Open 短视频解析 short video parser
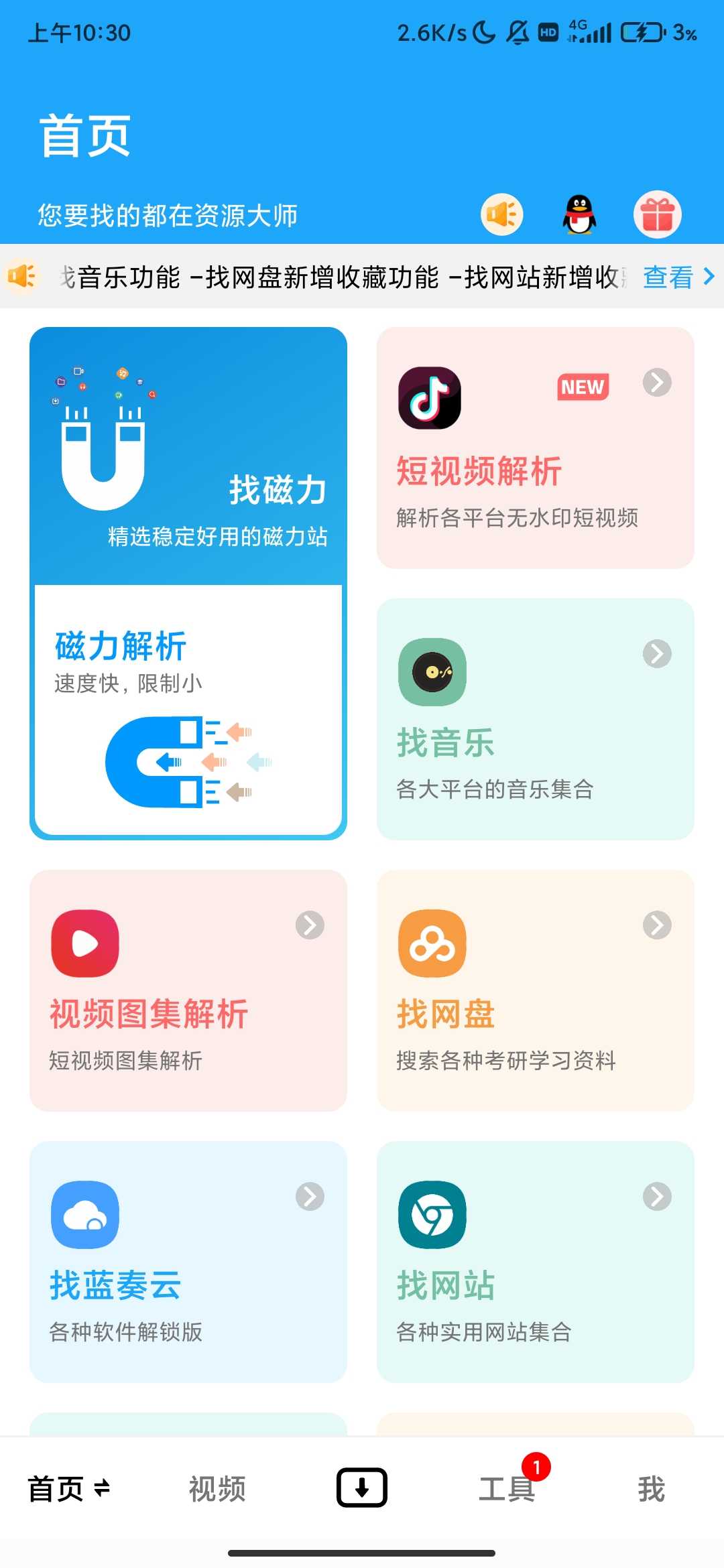This screenshot has width=724, height=1568. tap(535, 448)
